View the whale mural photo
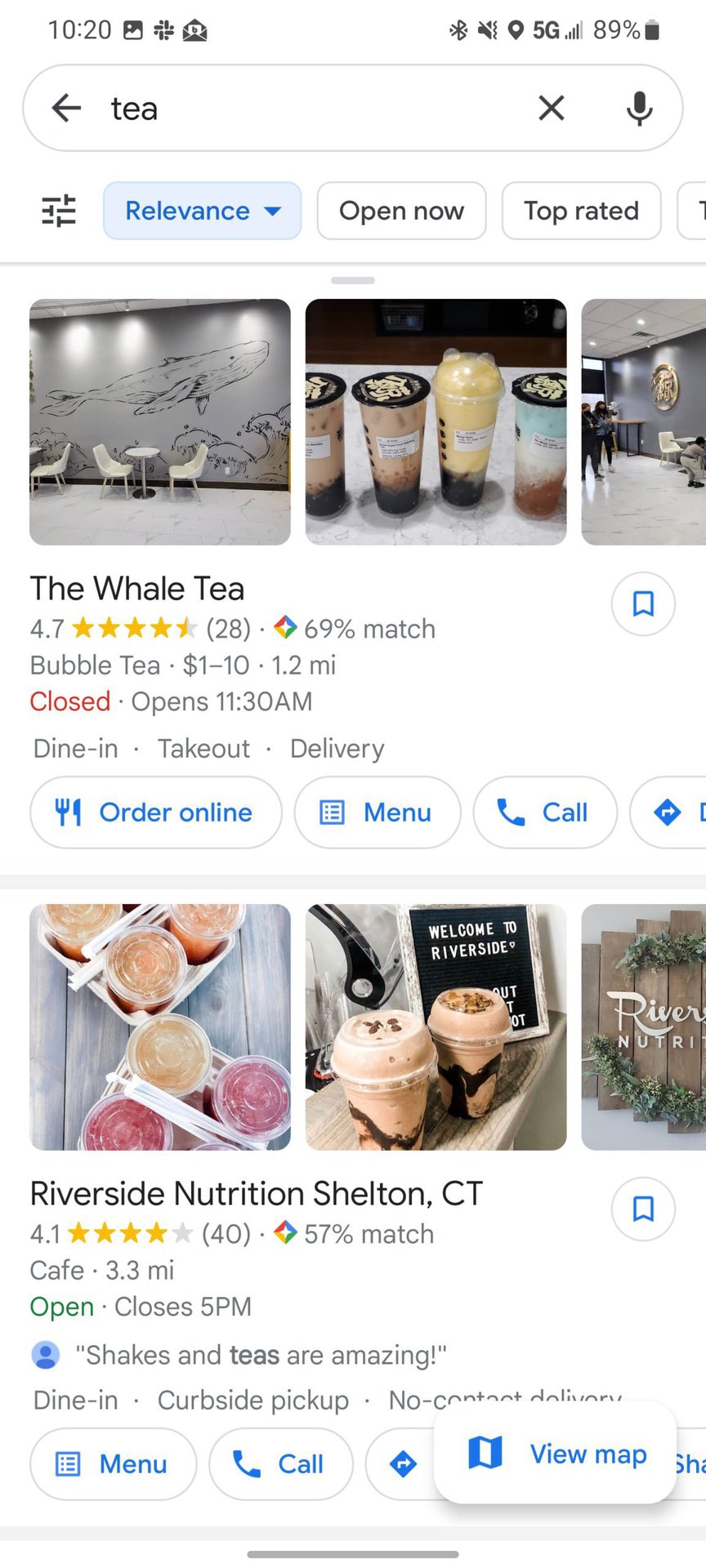The image size is (706, 1568). point(160,421)
